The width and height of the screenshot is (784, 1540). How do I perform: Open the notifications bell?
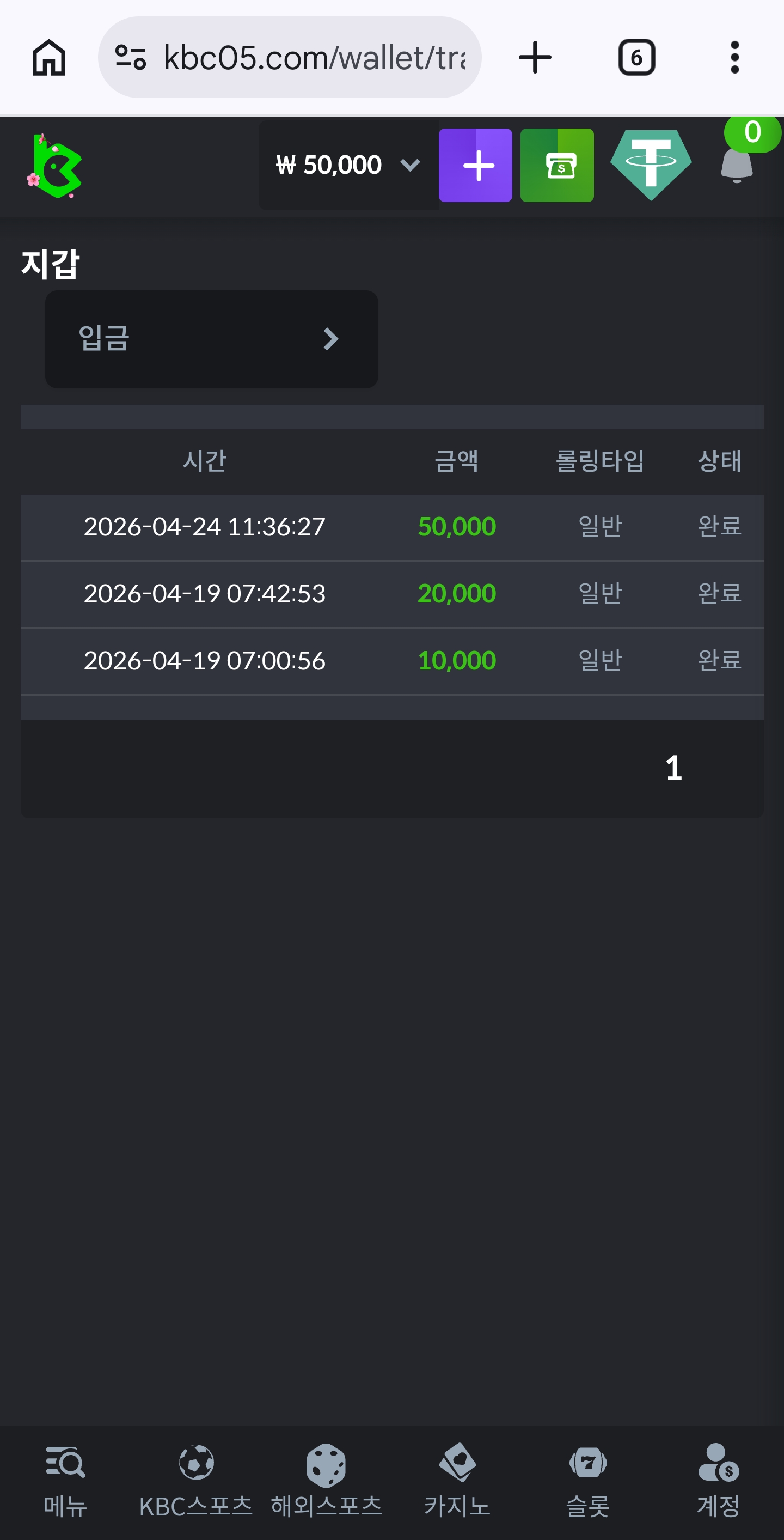coord(737,165)
